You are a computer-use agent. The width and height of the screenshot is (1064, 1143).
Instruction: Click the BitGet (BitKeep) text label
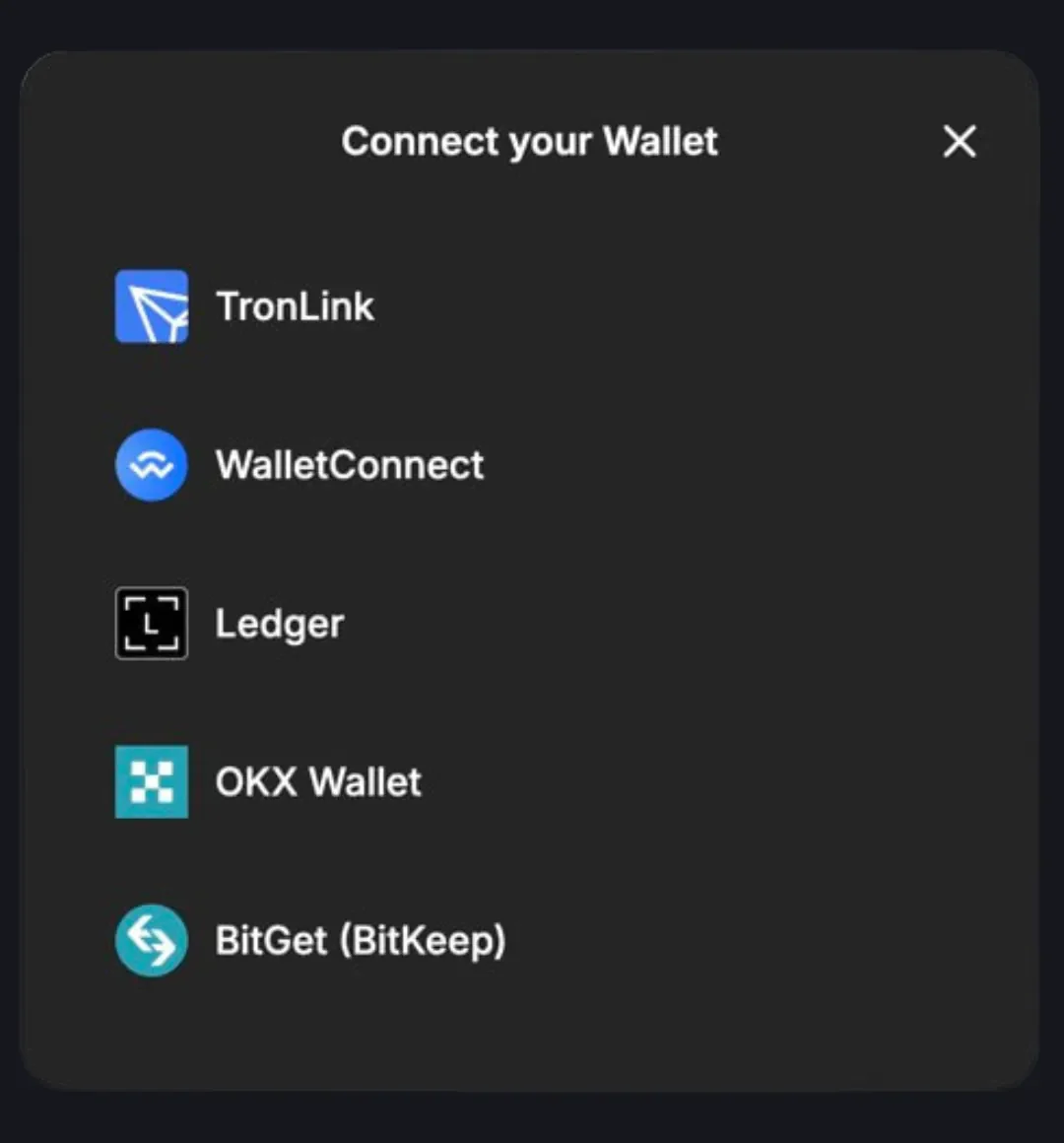click(x=360, y=940)
